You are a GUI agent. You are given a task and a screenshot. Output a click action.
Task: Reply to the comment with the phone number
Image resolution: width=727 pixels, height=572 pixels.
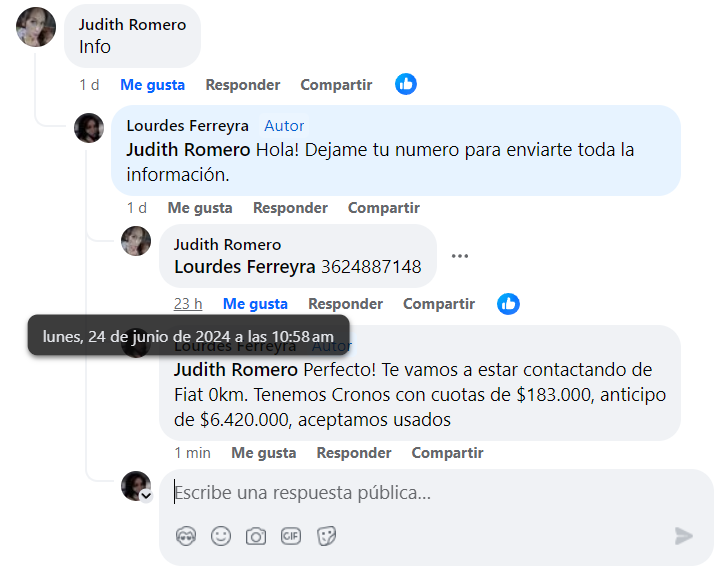(x=345, y=304)
